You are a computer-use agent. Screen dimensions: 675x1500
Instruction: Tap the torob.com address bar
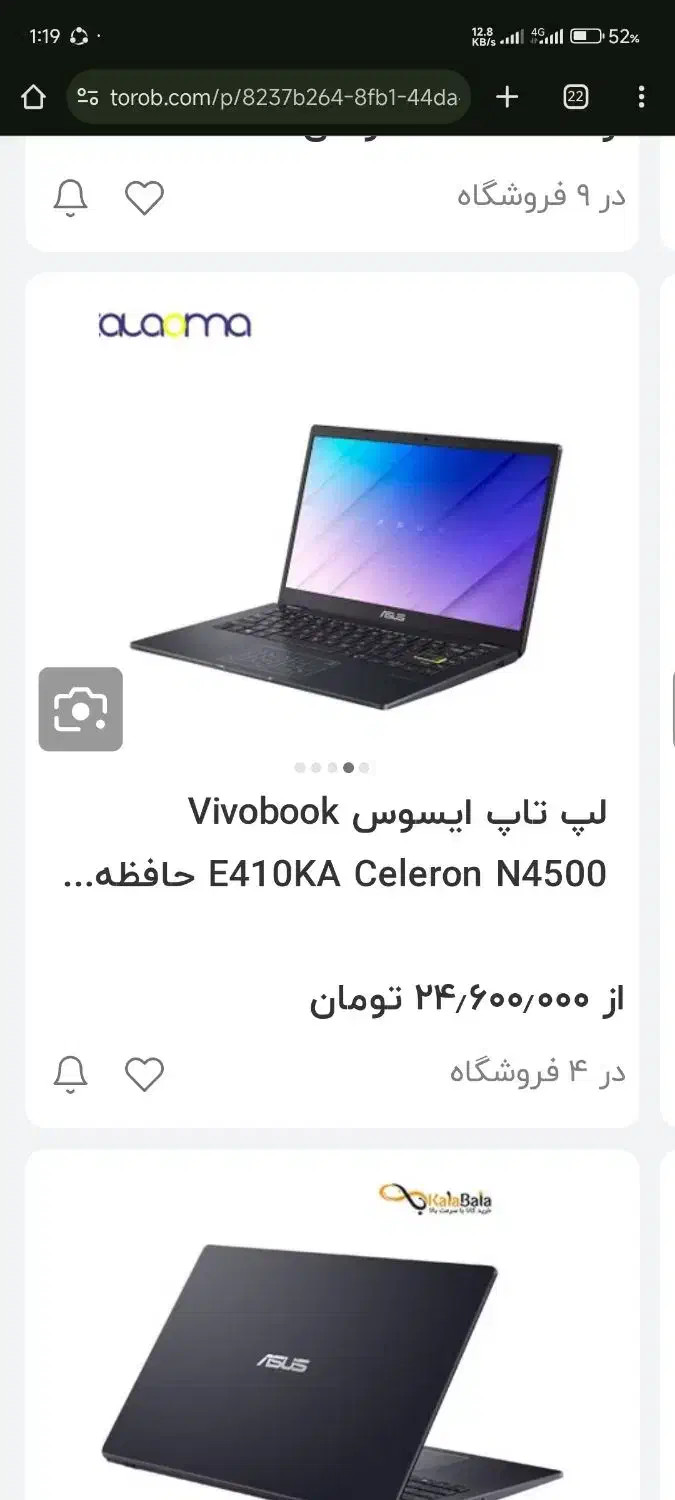tap(268, 97)
